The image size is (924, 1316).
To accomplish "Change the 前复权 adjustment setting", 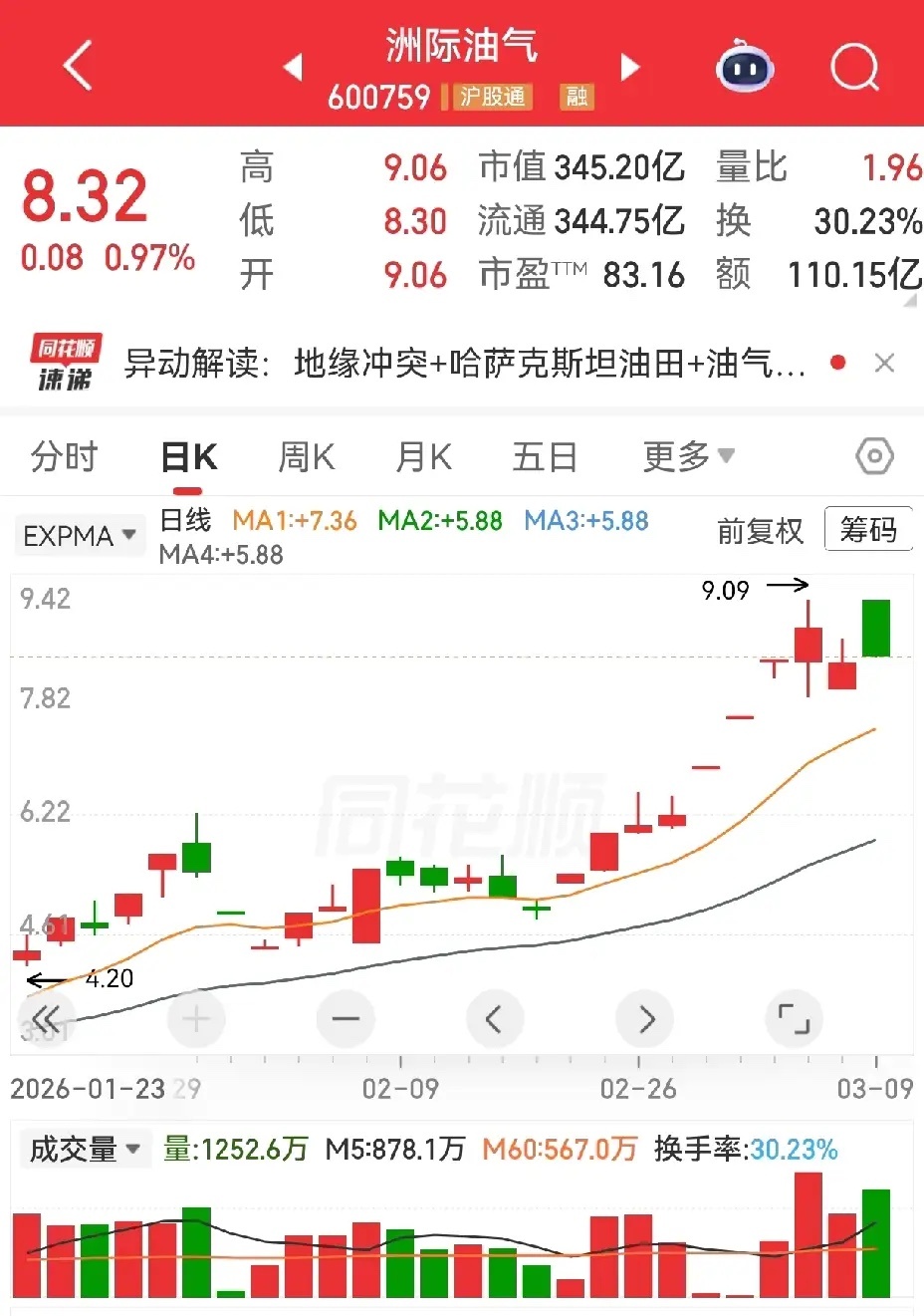I will (x=760, y=531).
